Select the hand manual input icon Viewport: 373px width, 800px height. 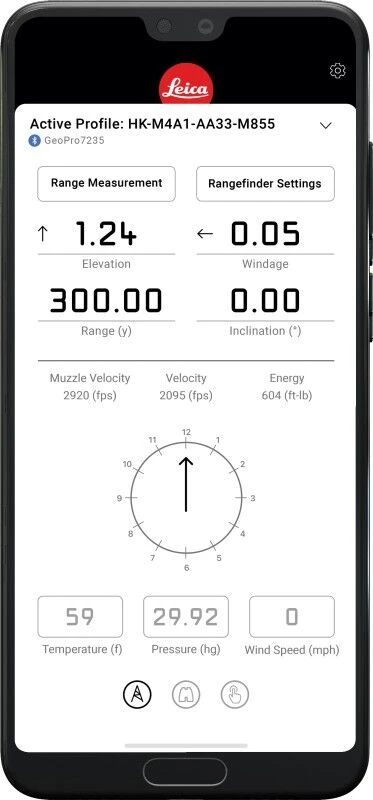click(235, 694)
